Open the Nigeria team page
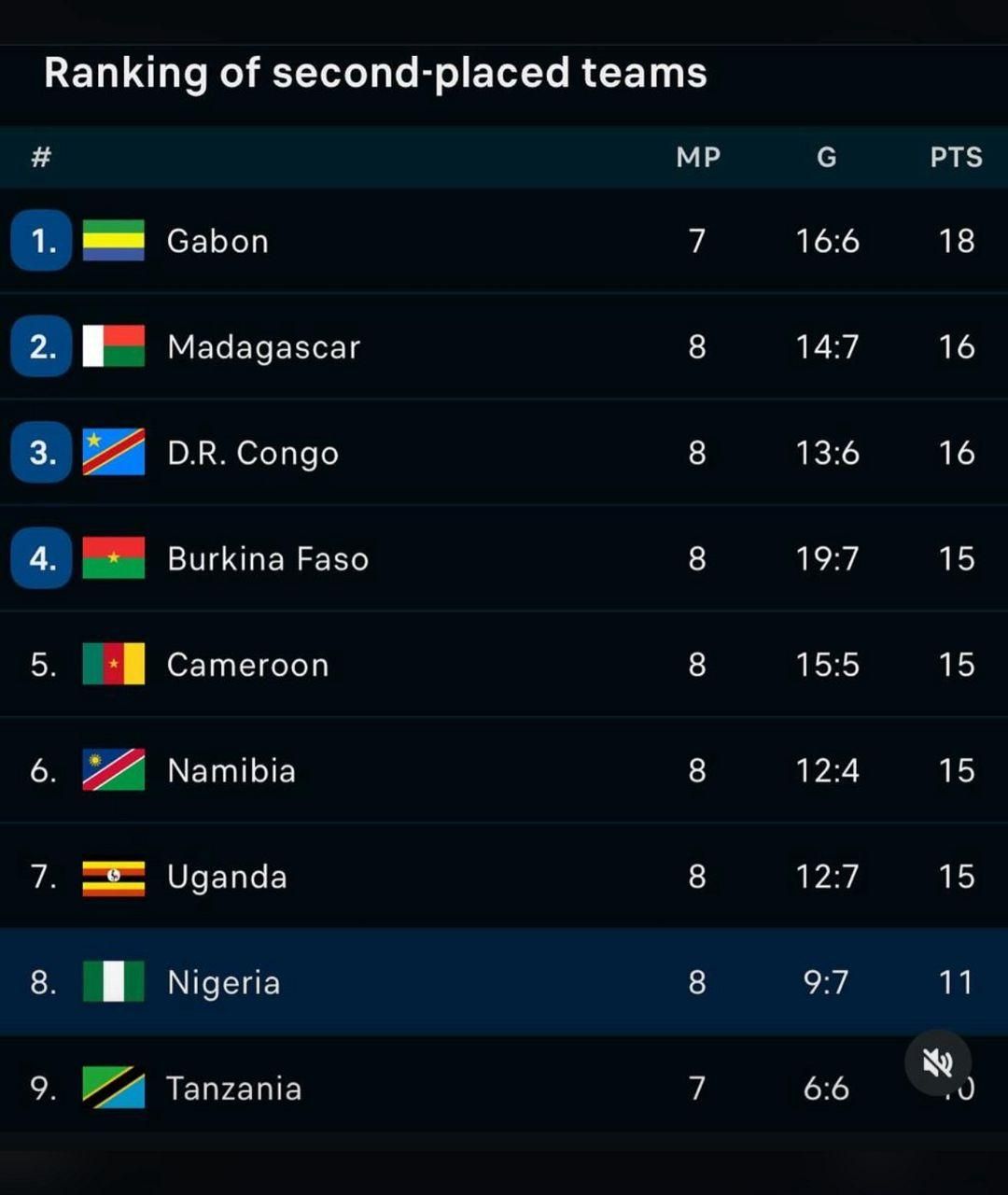Screen dimensions: 1008x1195 click(x=222, y=982)
